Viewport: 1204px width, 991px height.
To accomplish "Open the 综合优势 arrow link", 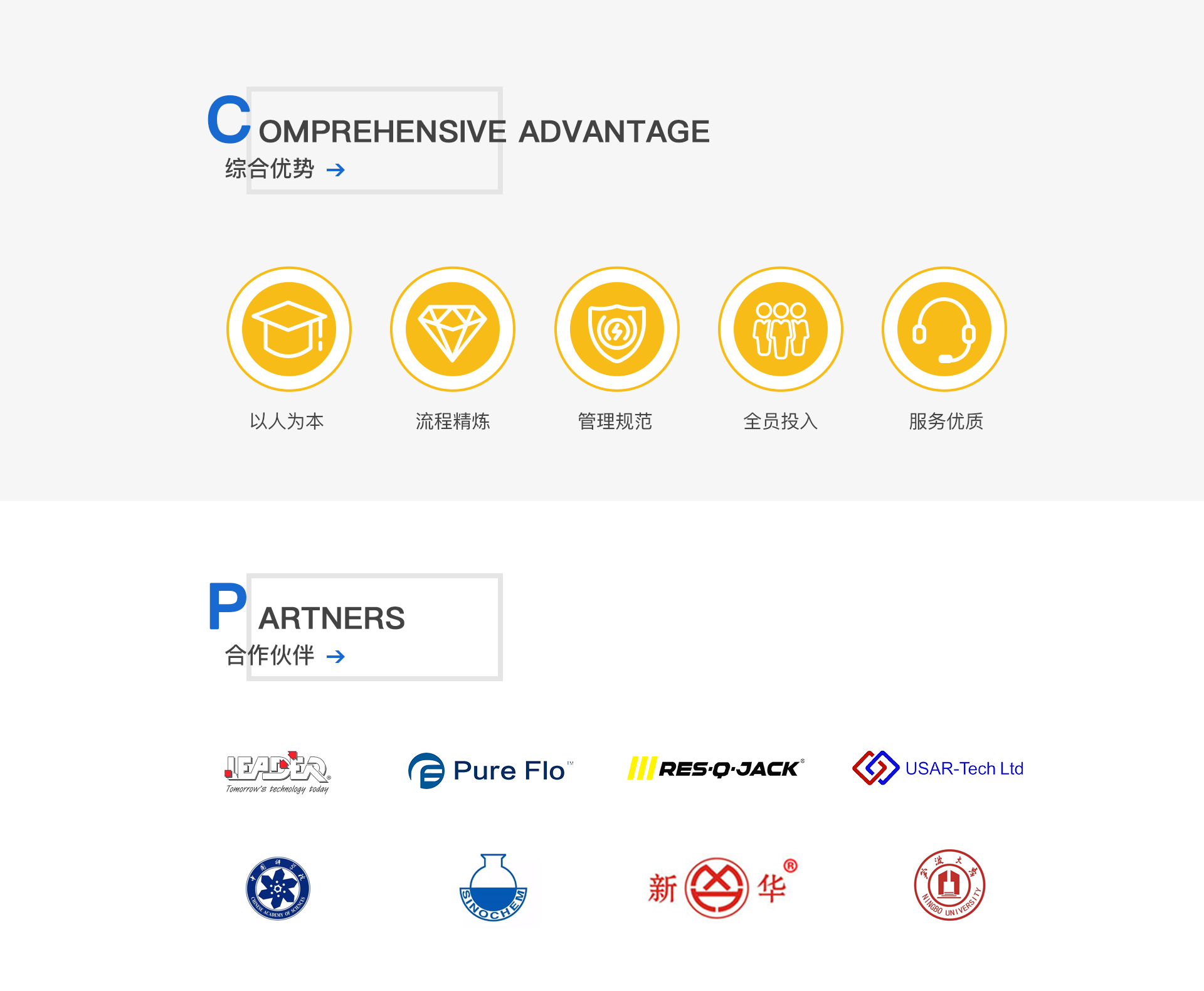I will (335, 170).
